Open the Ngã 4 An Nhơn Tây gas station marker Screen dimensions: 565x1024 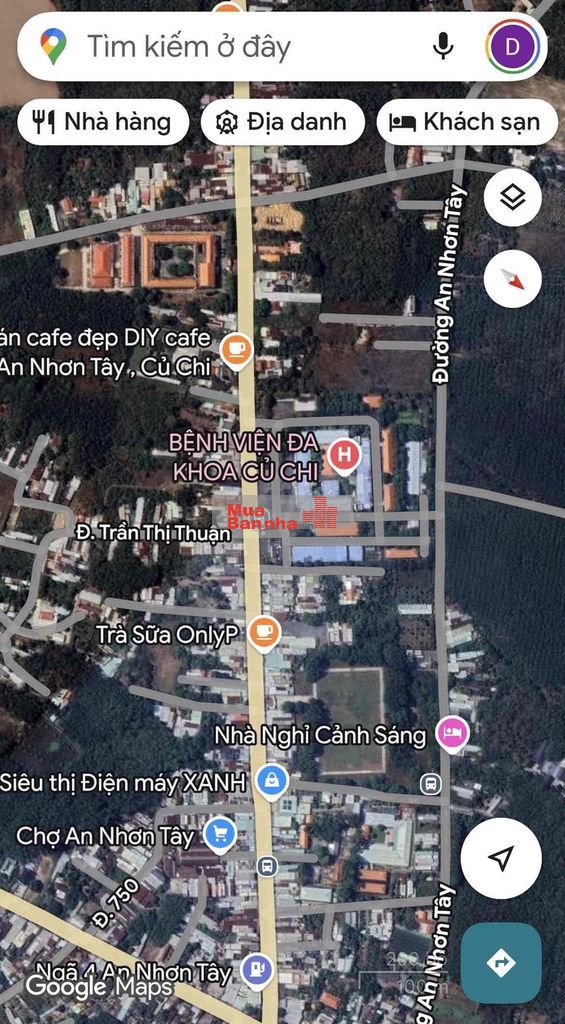257,971
